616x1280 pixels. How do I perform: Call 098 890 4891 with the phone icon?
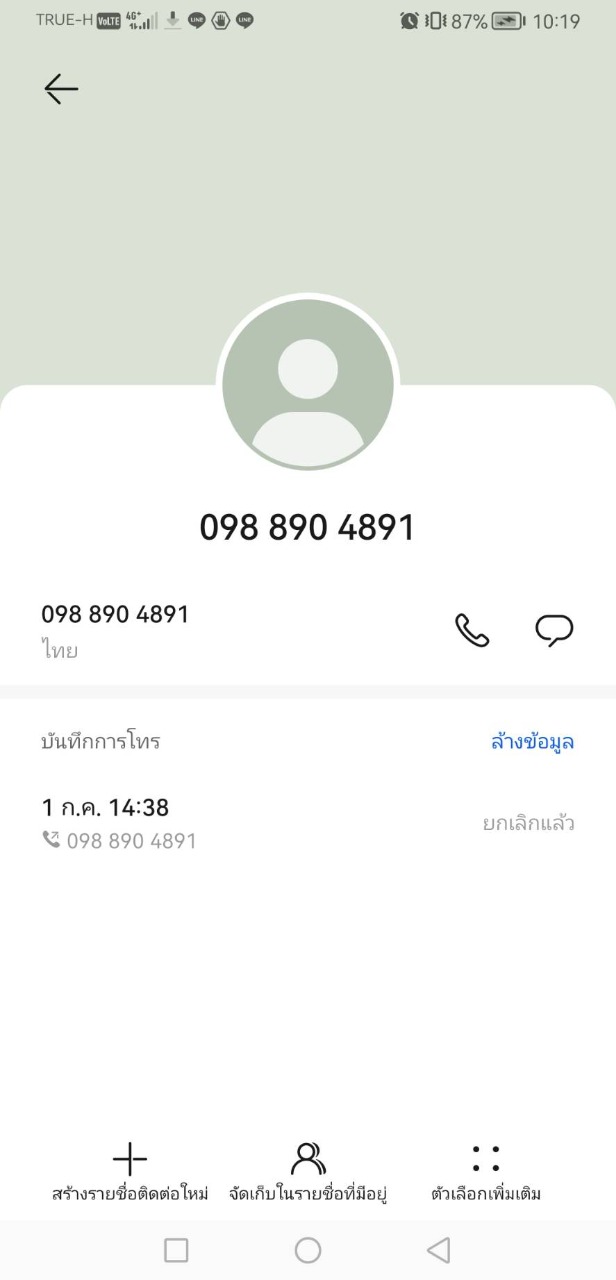tap(472, 630)
